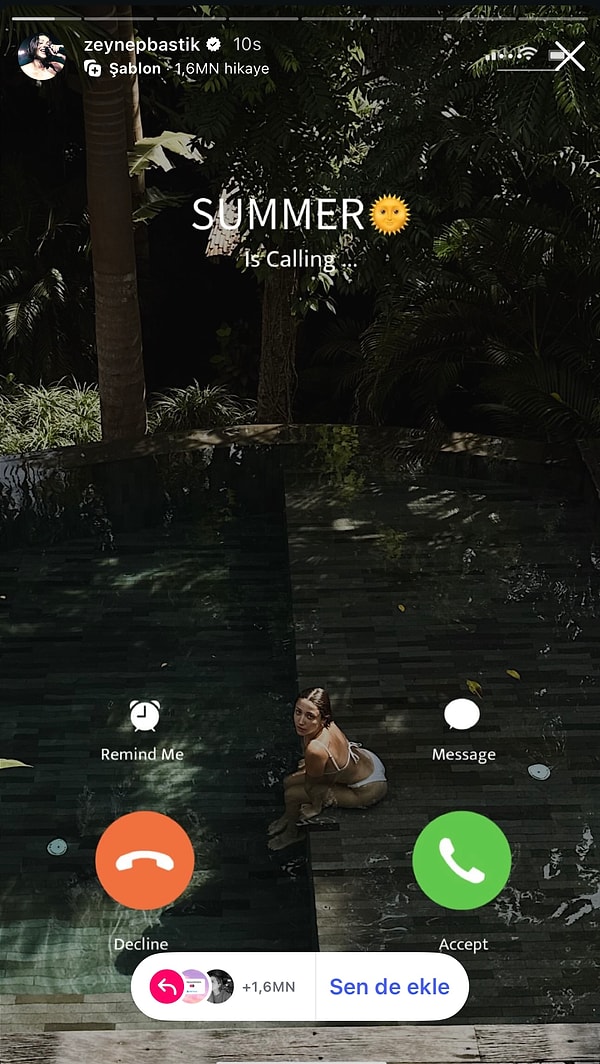
Task: Open the Şablon template link
Action: (x=133, y=69)
